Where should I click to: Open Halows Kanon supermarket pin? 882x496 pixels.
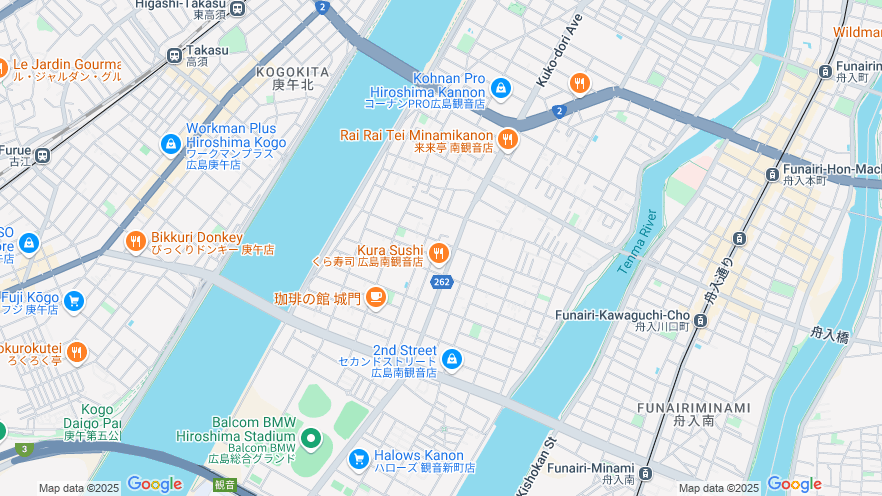[x=359, y=458]
